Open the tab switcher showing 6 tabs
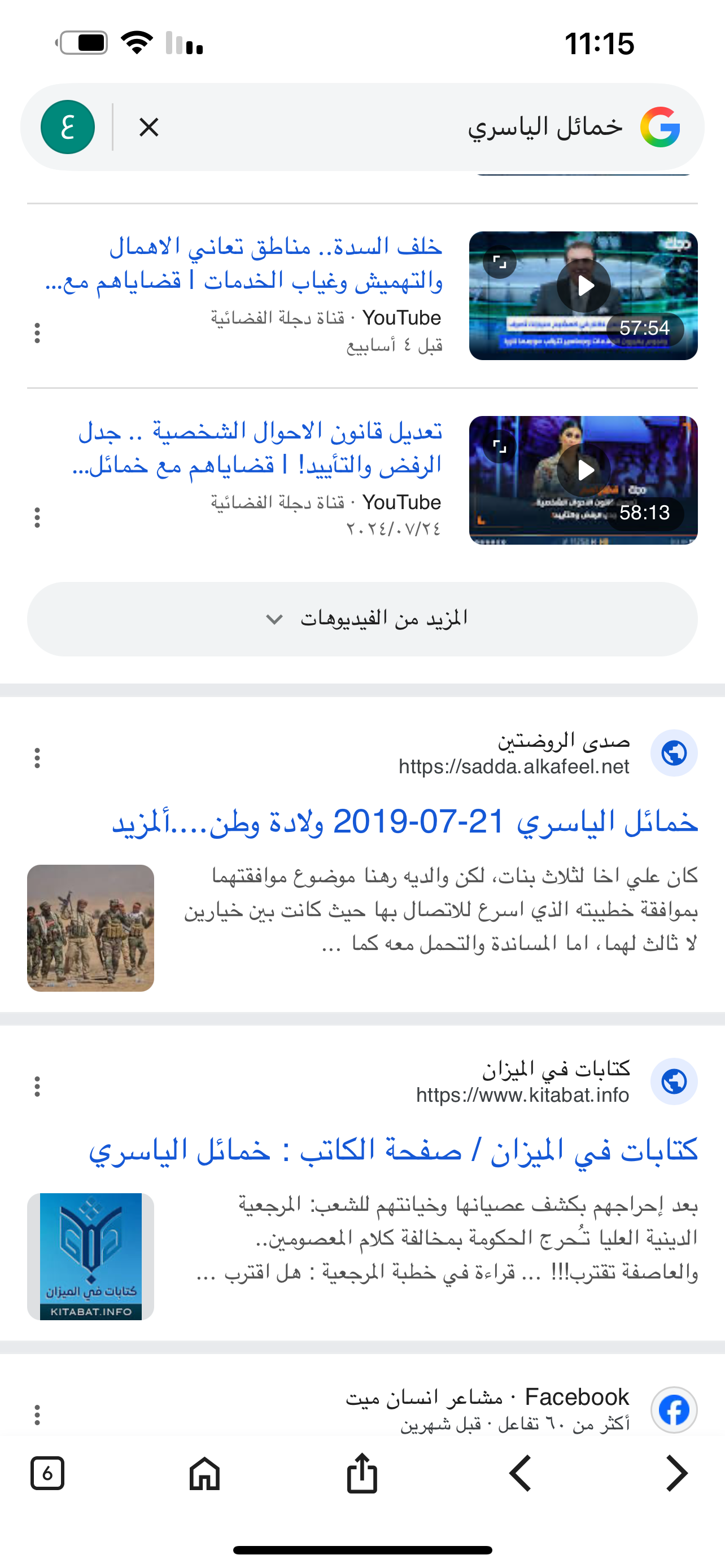This screenshot has width=725, height=1568. (47, 1473)
